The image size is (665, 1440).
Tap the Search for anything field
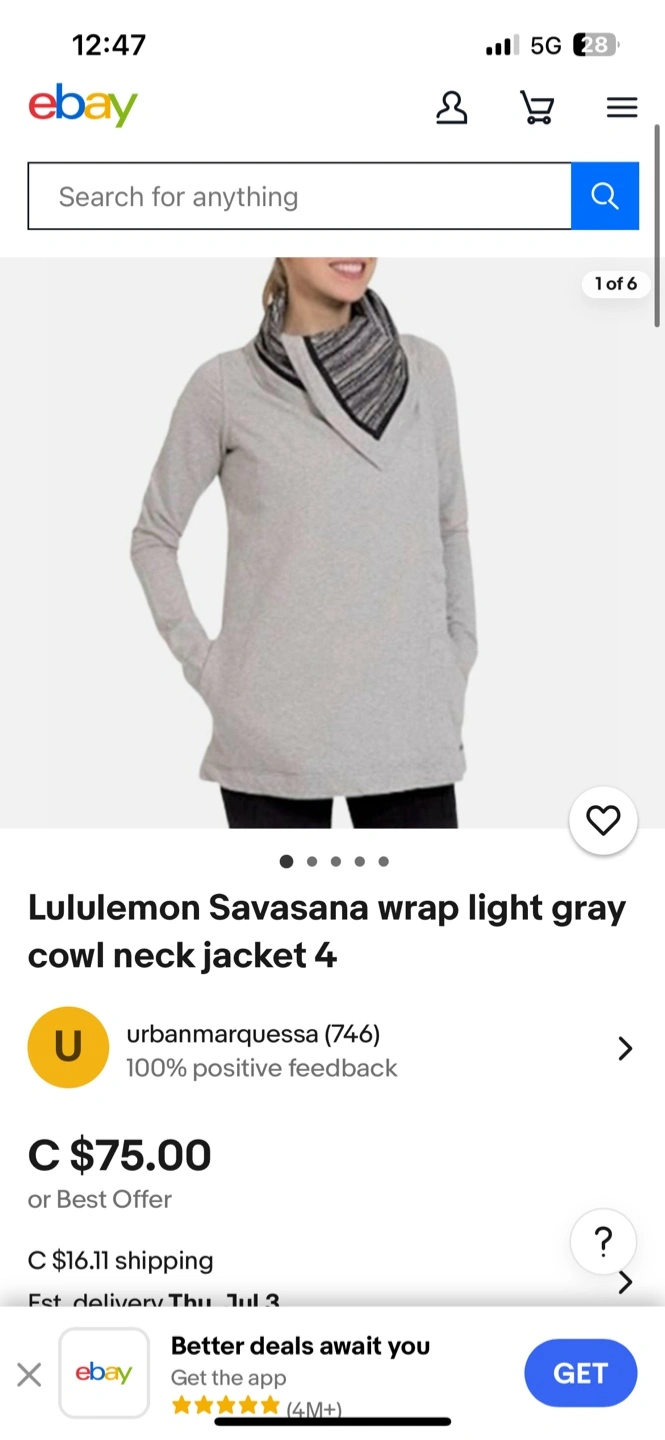click(299, 196)
